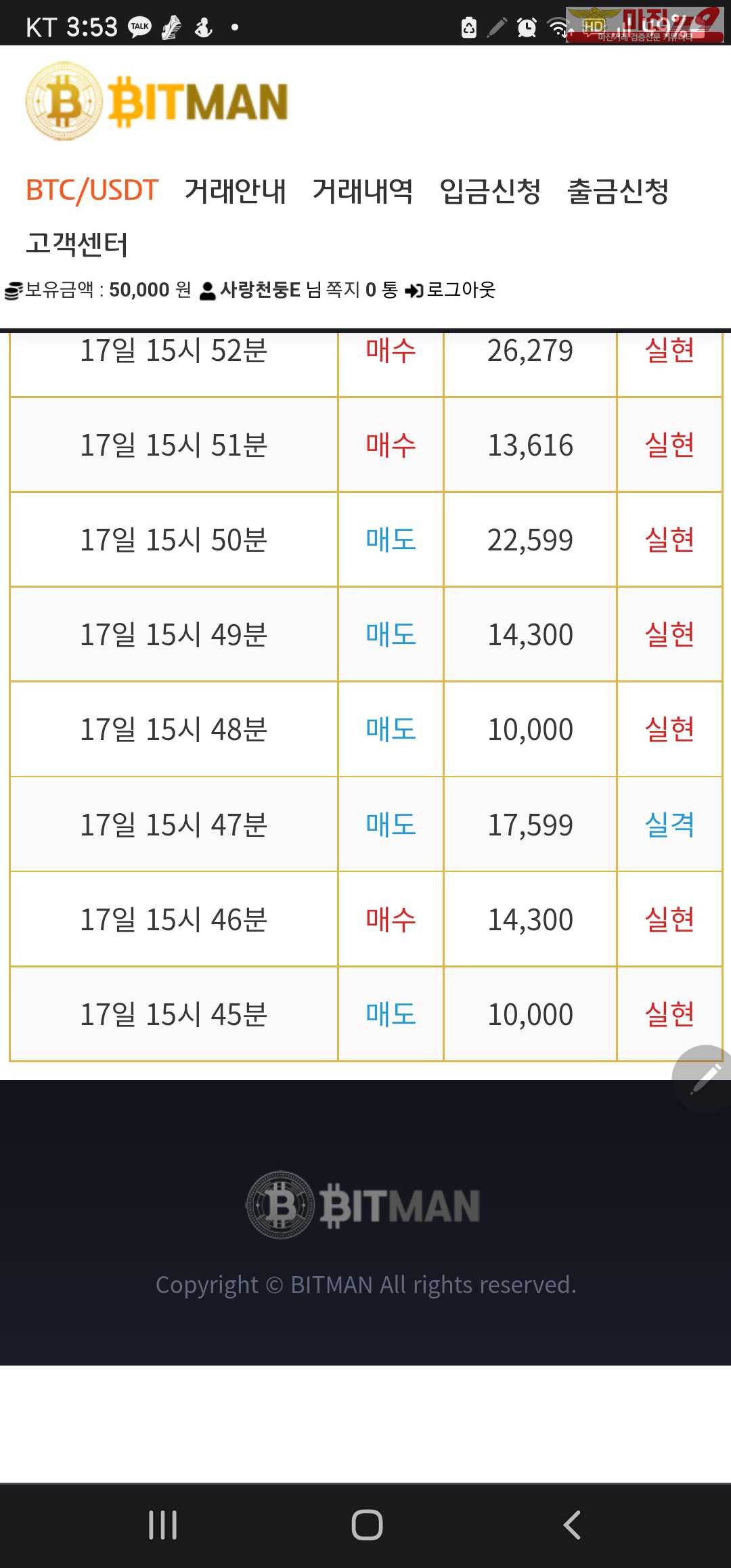Switch to 거래내역 transaction history
Image resolution: width=731 pixels, height=1568 pixels.
pos(362,190)
